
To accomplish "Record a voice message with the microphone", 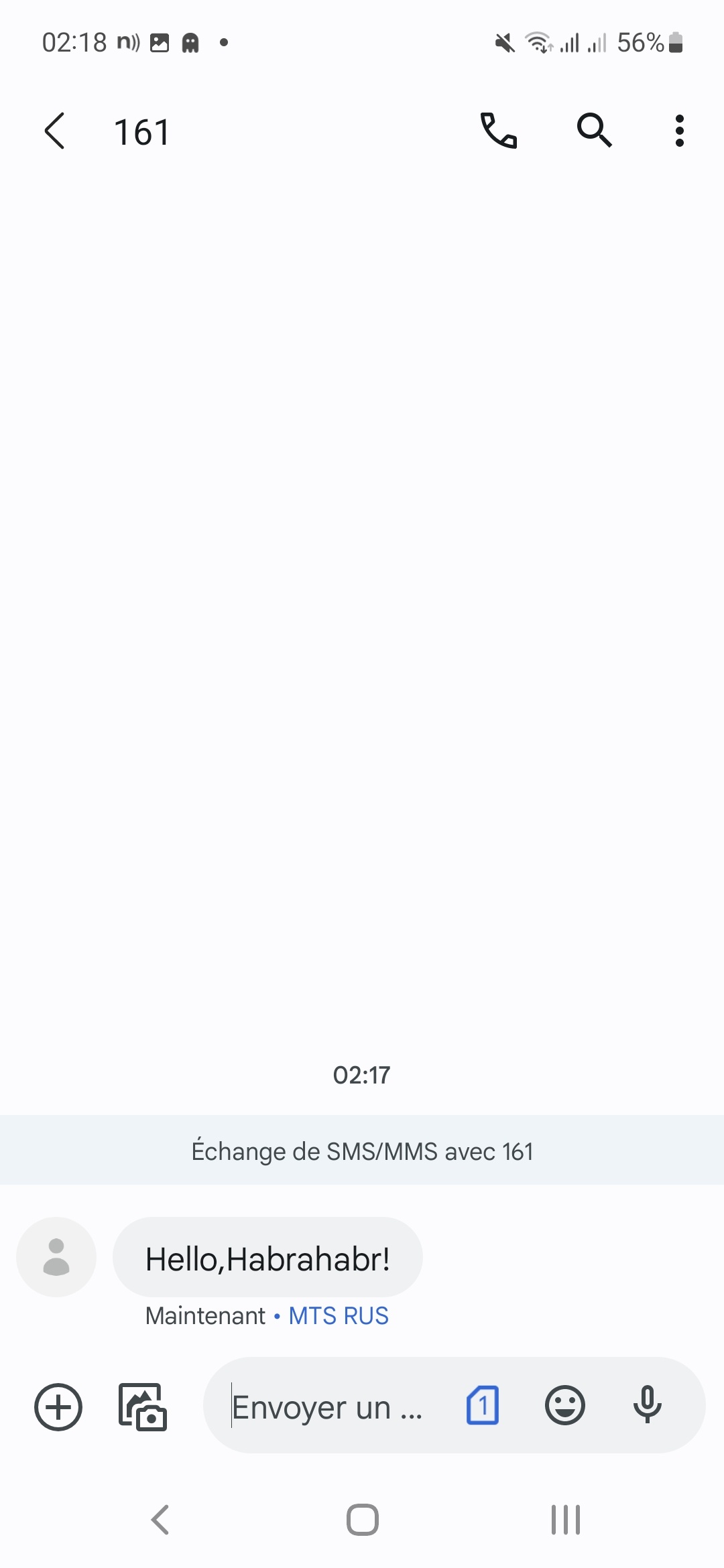I will pyautogui.click(x=647, y=1405).
